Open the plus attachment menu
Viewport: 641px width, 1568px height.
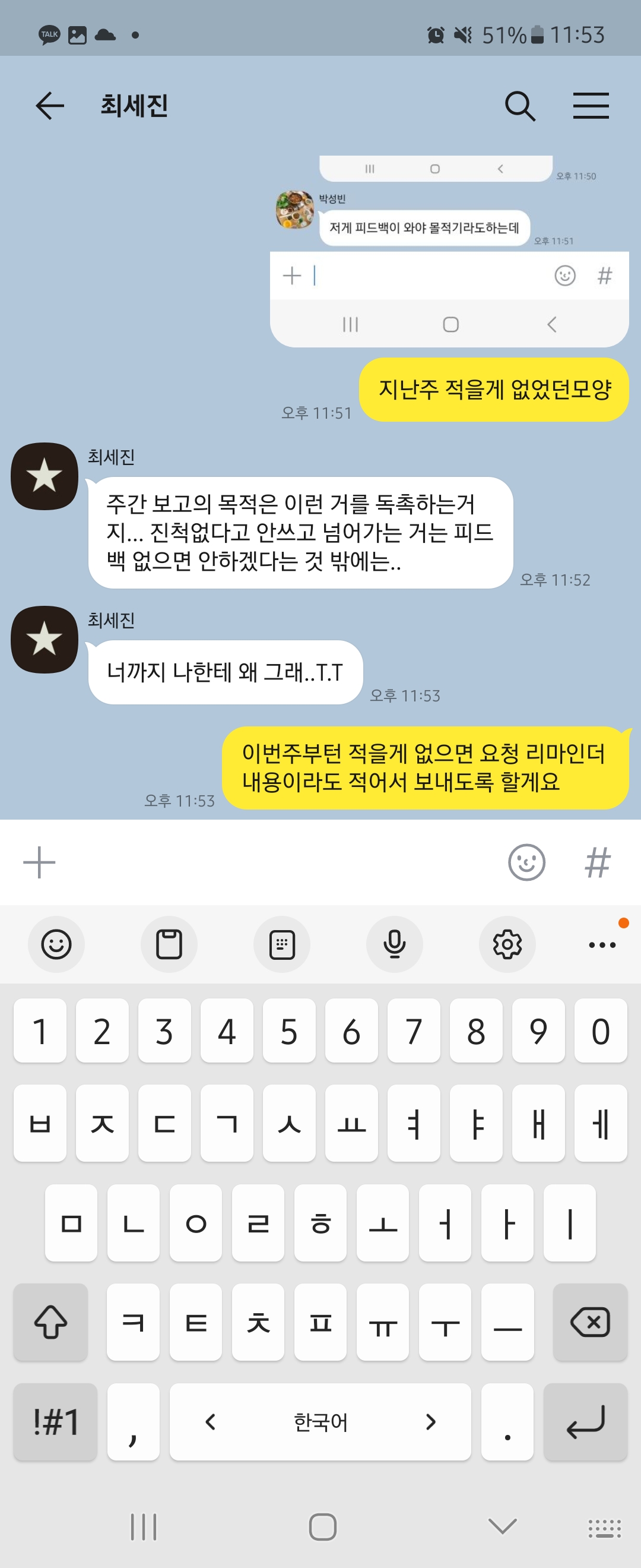click(40, 862)
